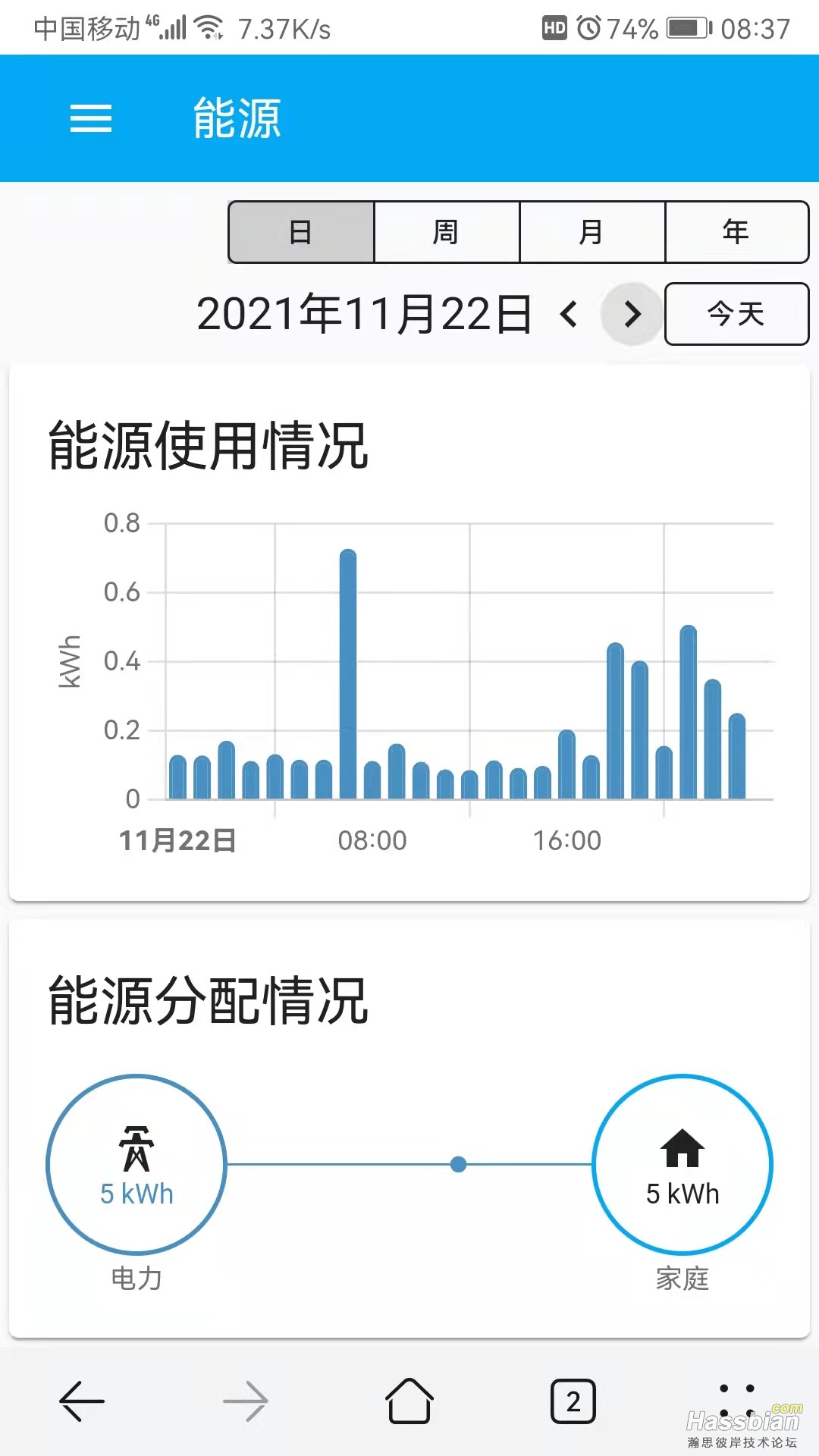819x1456 pixels.
Task: Tap the browser forward arrow
Action: [x=246, y=1401]
